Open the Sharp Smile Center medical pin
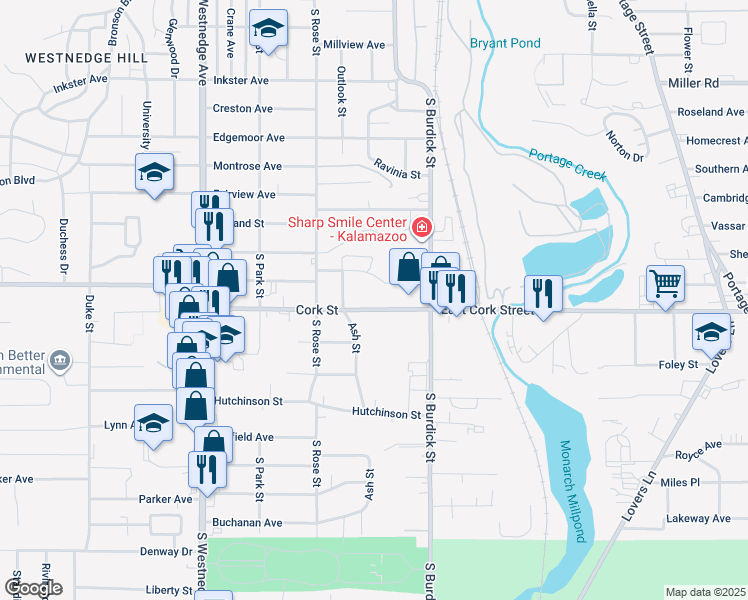Image resolution: width=748 pixels, height=600 pixels. pyautogui.click(x=422, y=228)
